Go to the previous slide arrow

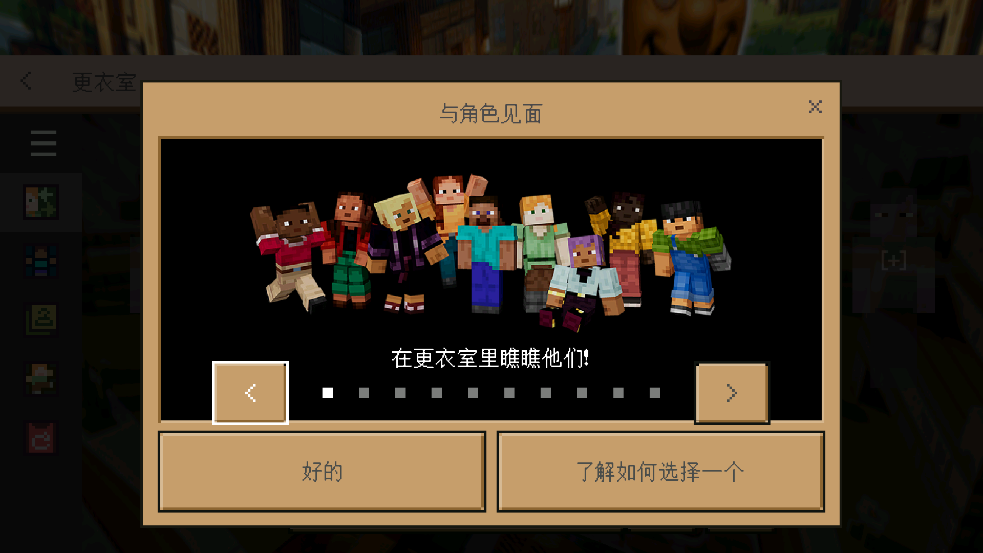pos(250,393)
